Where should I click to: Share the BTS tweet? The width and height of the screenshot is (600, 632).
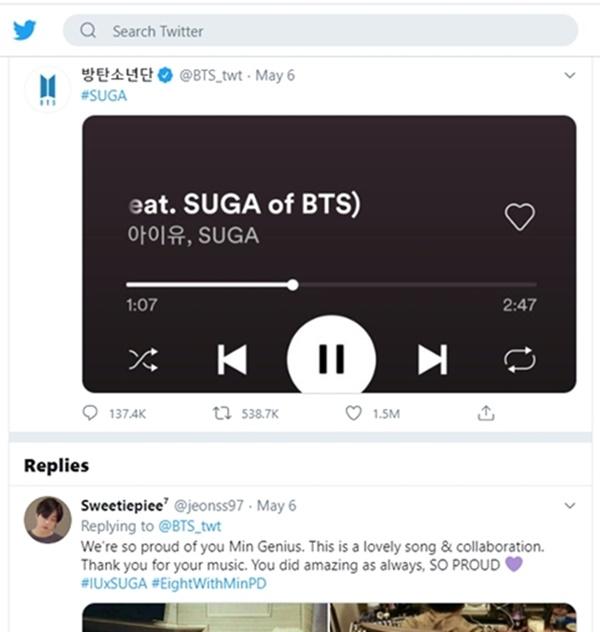point(486,412)
